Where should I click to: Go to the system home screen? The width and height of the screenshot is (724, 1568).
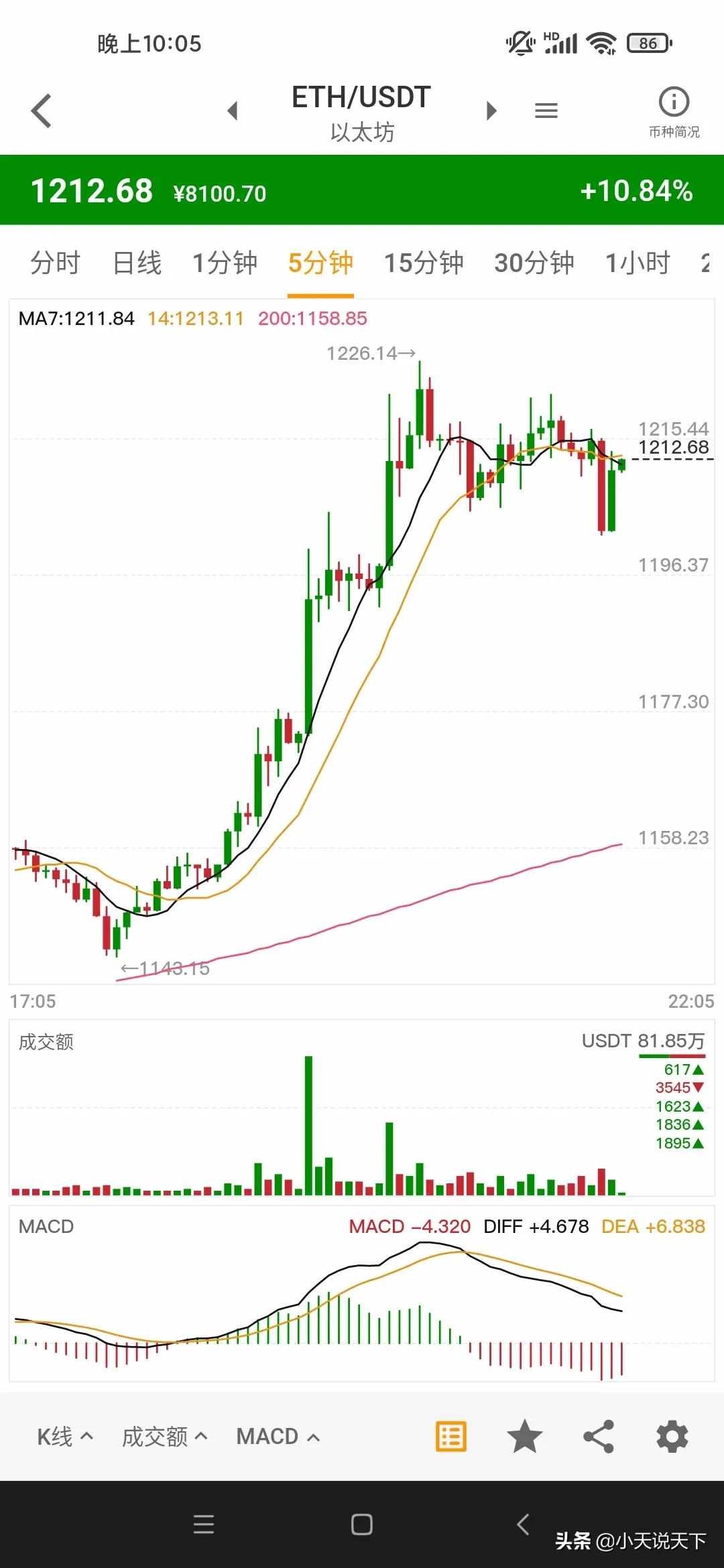pyautogui.click(x=362, y=1524)
